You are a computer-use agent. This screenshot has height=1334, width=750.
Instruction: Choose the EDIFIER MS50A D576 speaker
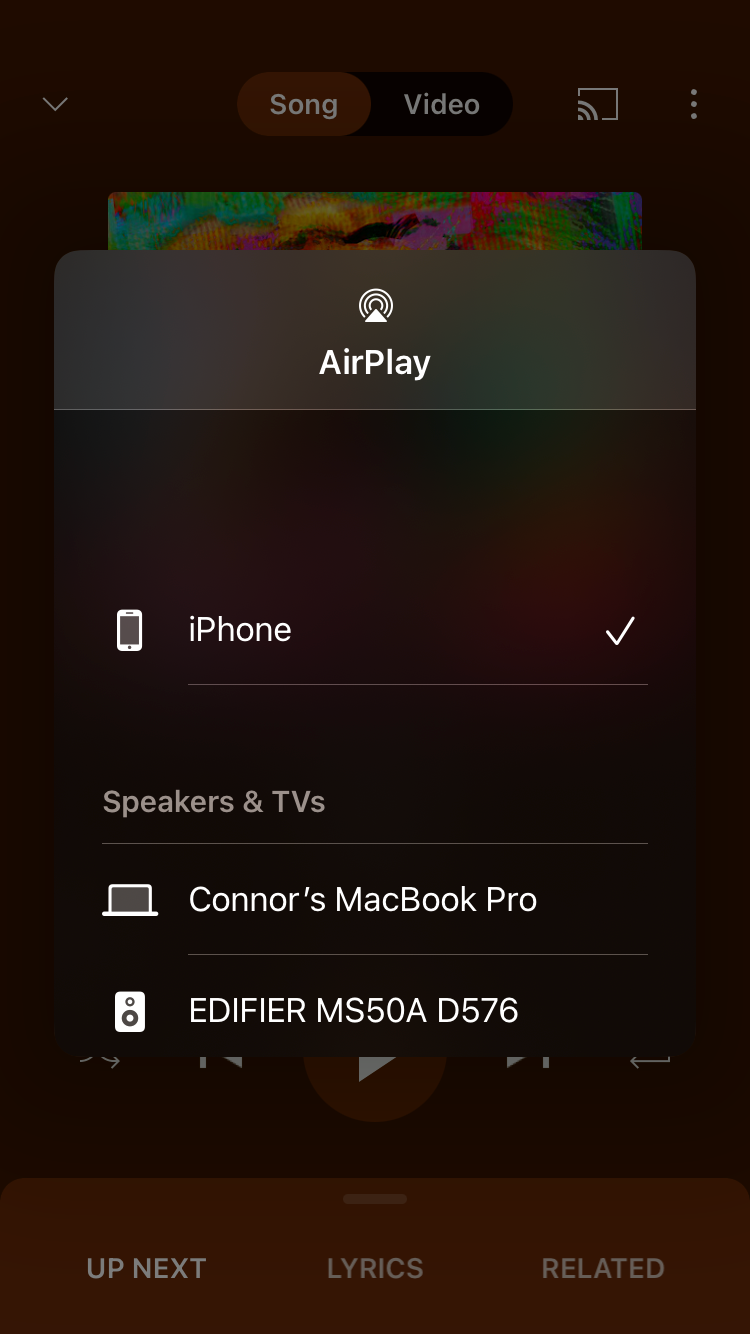pos(375,1011)
